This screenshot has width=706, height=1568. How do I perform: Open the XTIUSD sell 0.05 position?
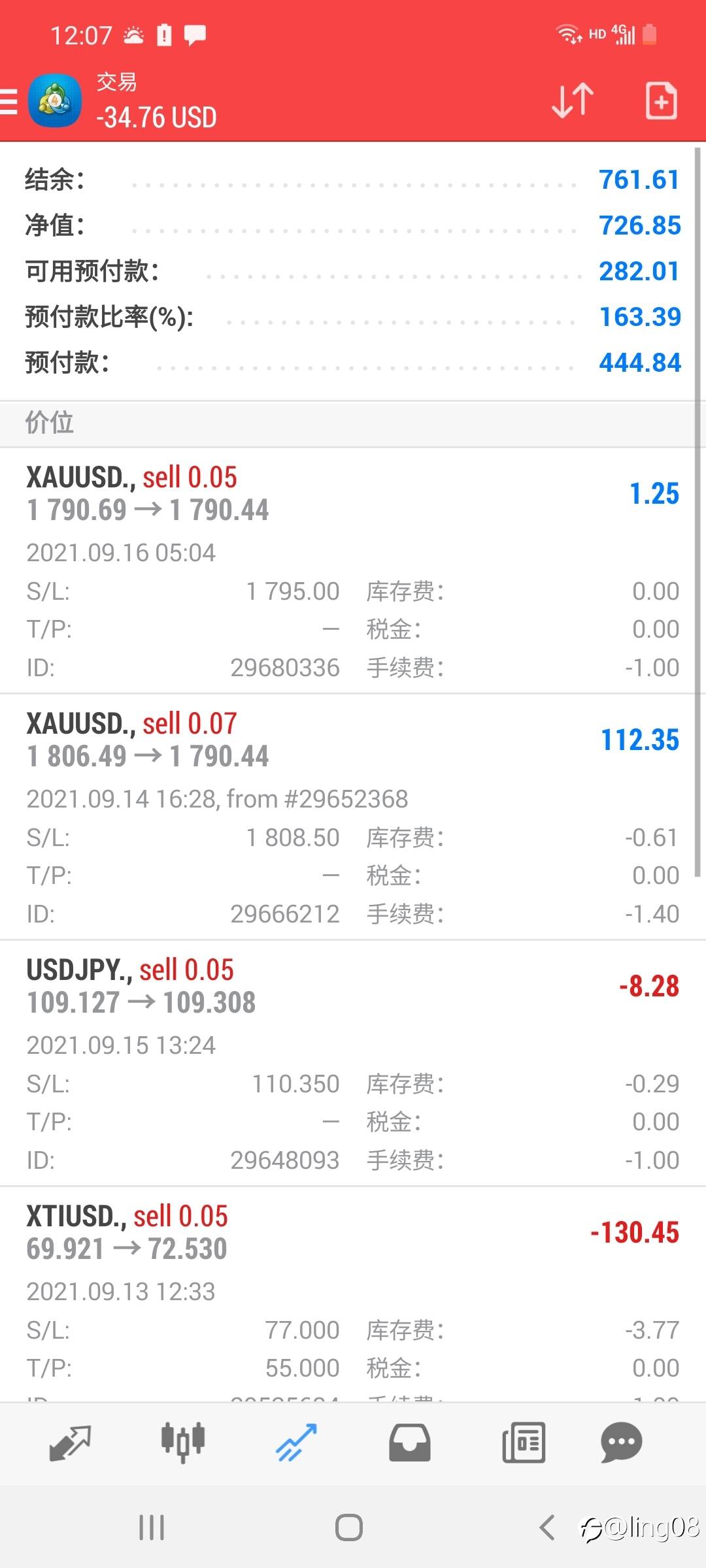coord(353,1294)
